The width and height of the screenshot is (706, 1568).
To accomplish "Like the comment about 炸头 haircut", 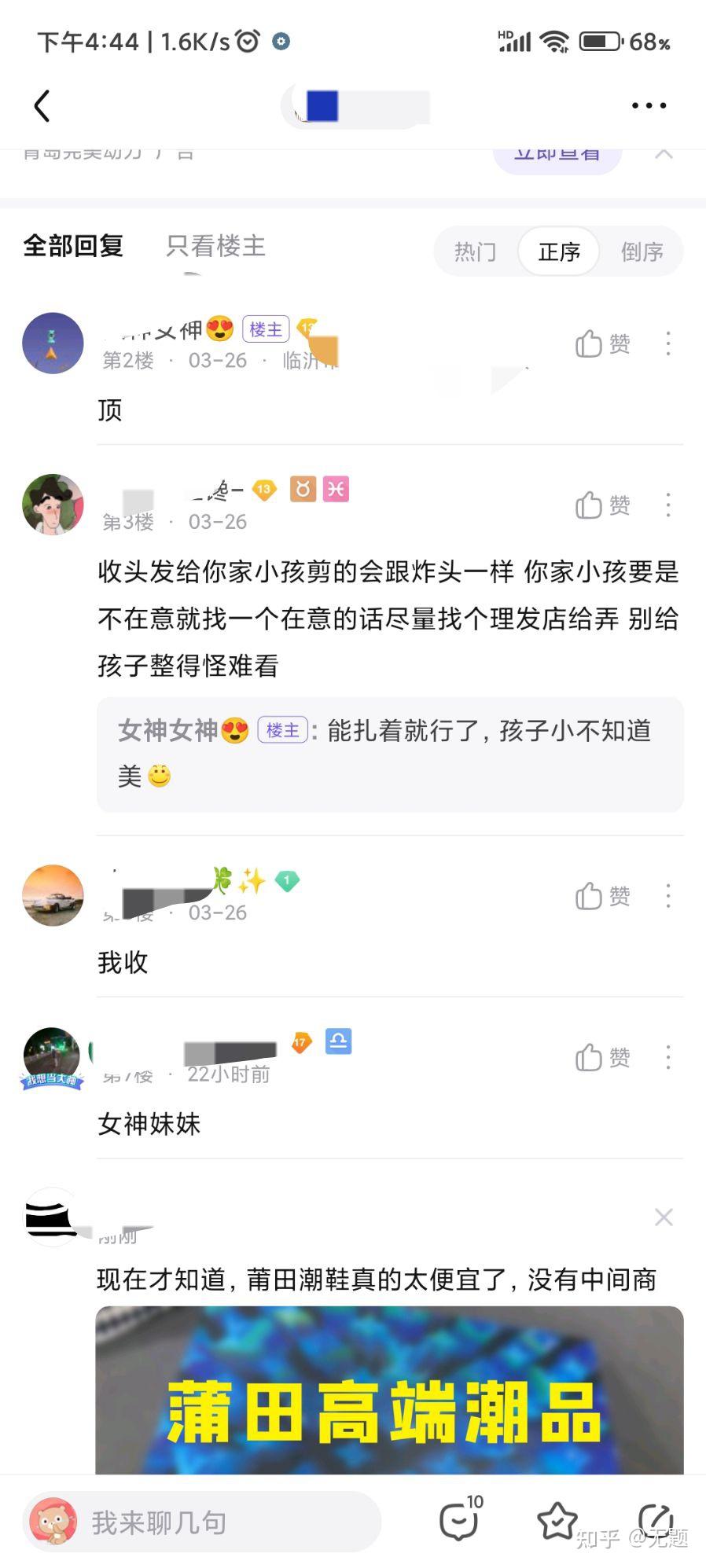I will point(602,505).
